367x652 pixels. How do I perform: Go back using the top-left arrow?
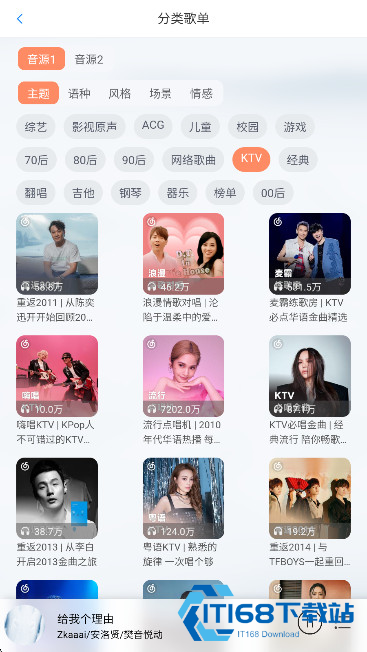click(x=20, y=19)
